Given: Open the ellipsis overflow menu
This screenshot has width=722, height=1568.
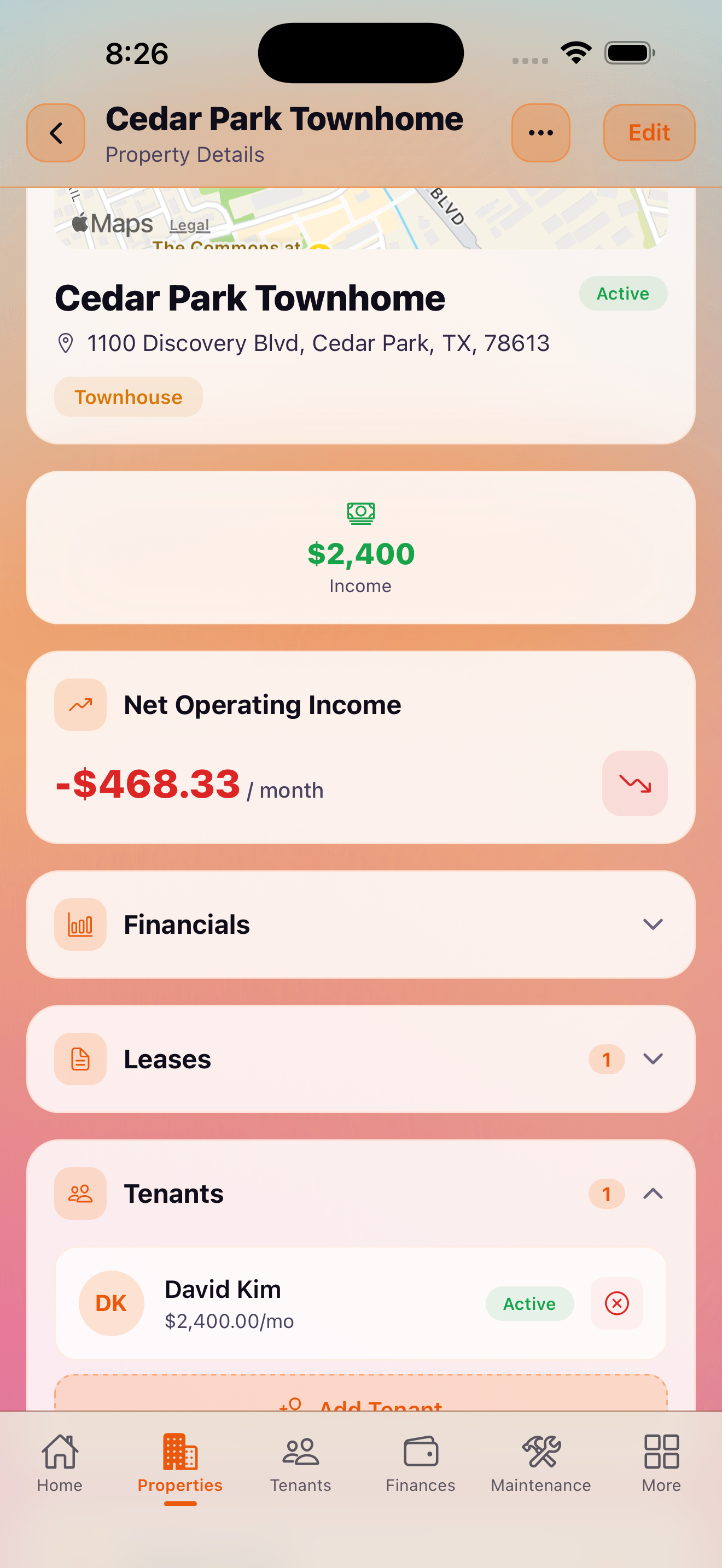Looking at the screenshot, I should pos(540,133).
